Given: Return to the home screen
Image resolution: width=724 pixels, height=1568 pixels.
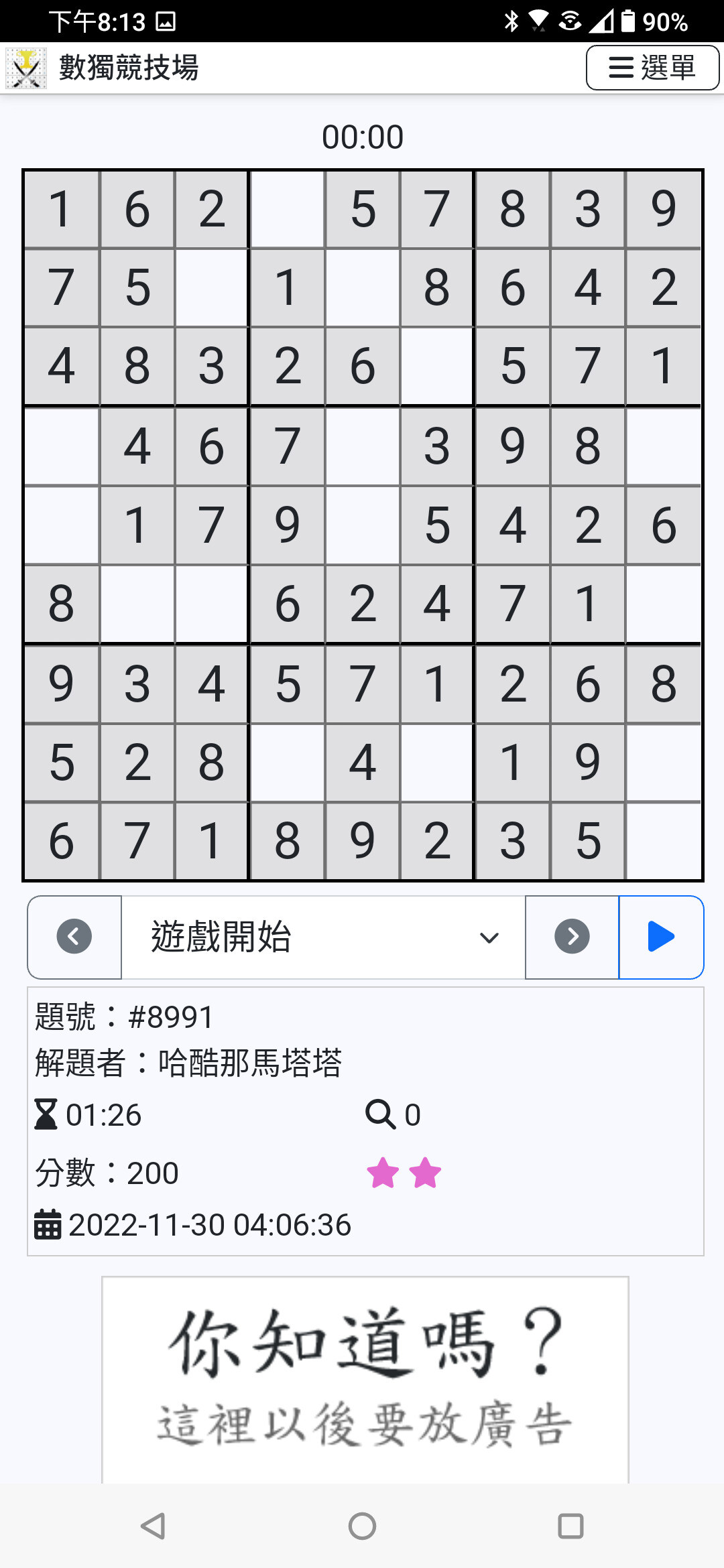Looking at the screenshot, I should tap(362, 1526).
